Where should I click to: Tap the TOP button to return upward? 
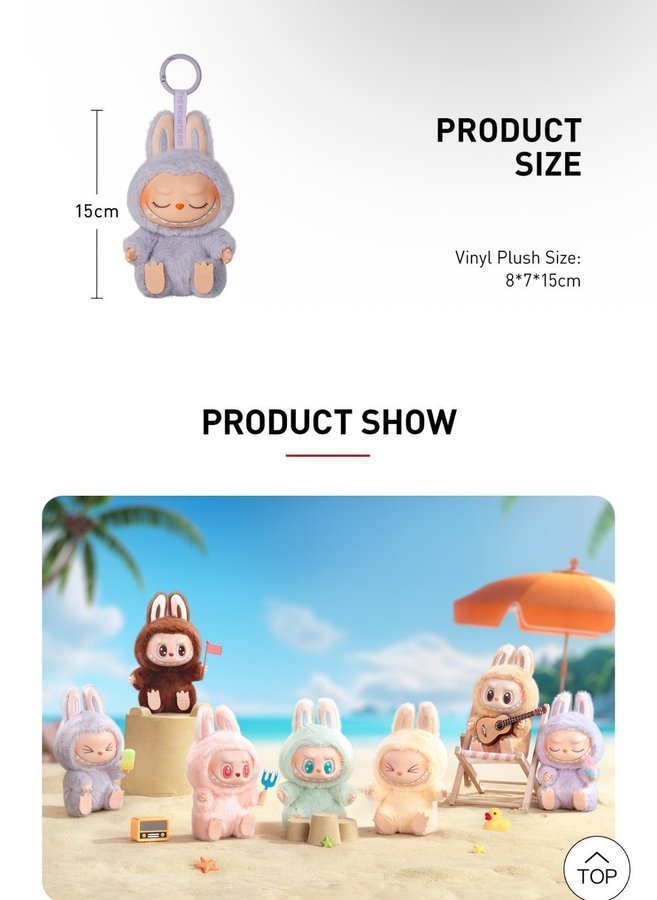tap(596, 867)
